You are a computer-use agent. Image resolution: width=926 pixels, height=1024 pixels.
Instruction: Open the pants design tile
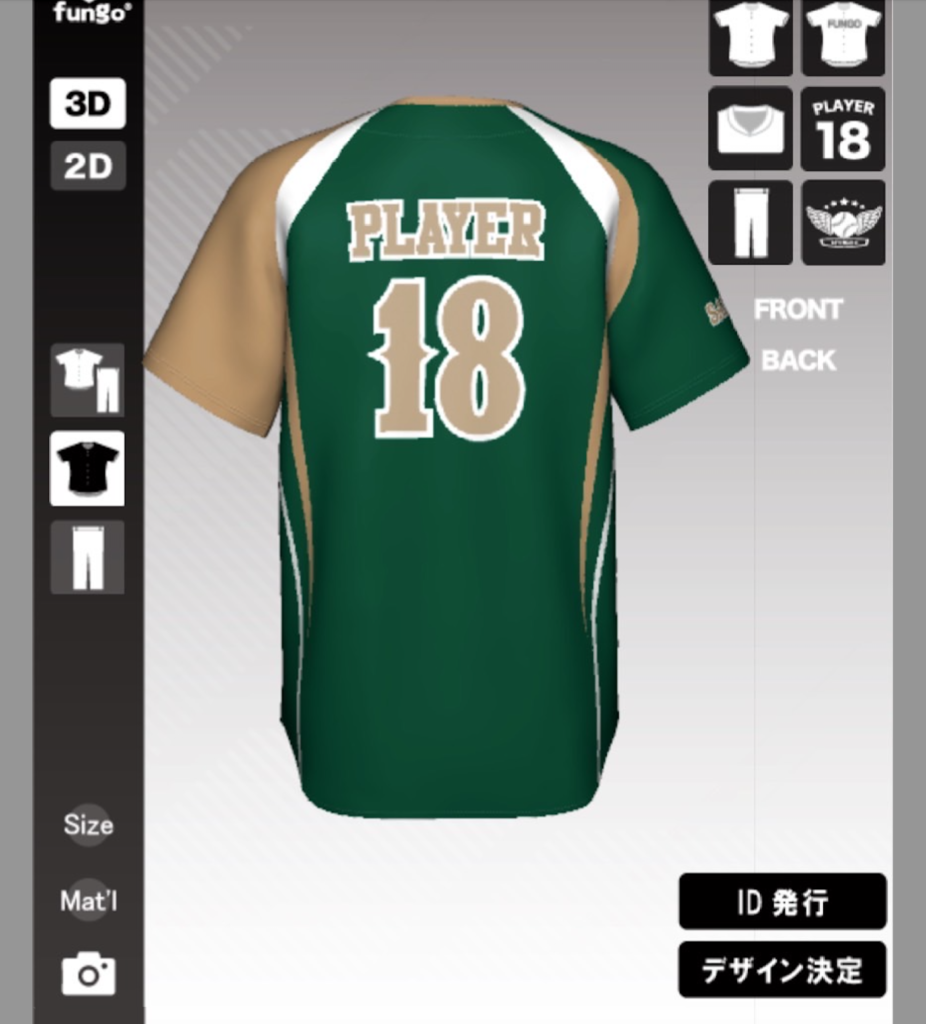751,222
